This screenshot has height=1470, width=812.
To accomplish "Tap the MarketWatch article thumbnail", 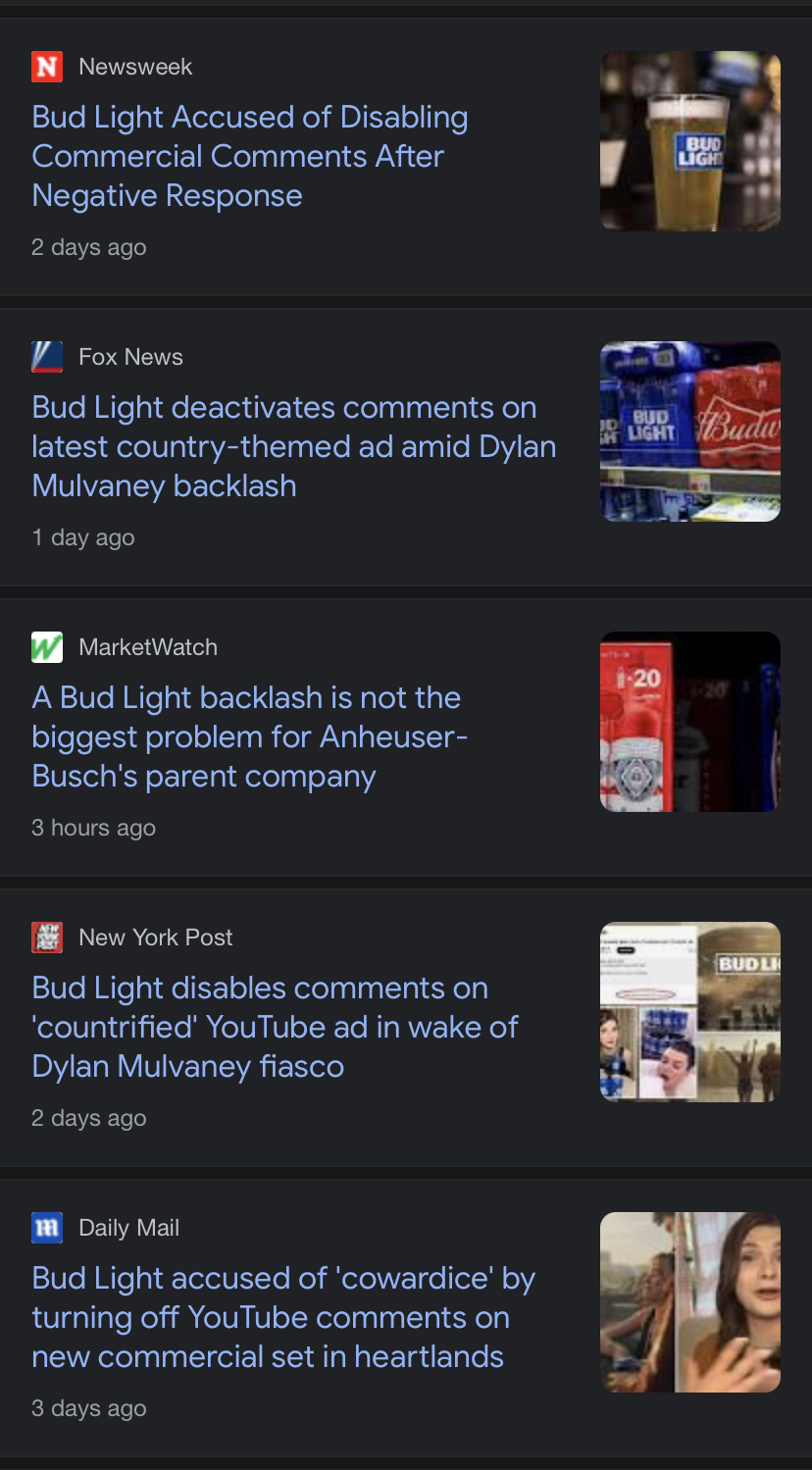I will (x=690, y=722).
